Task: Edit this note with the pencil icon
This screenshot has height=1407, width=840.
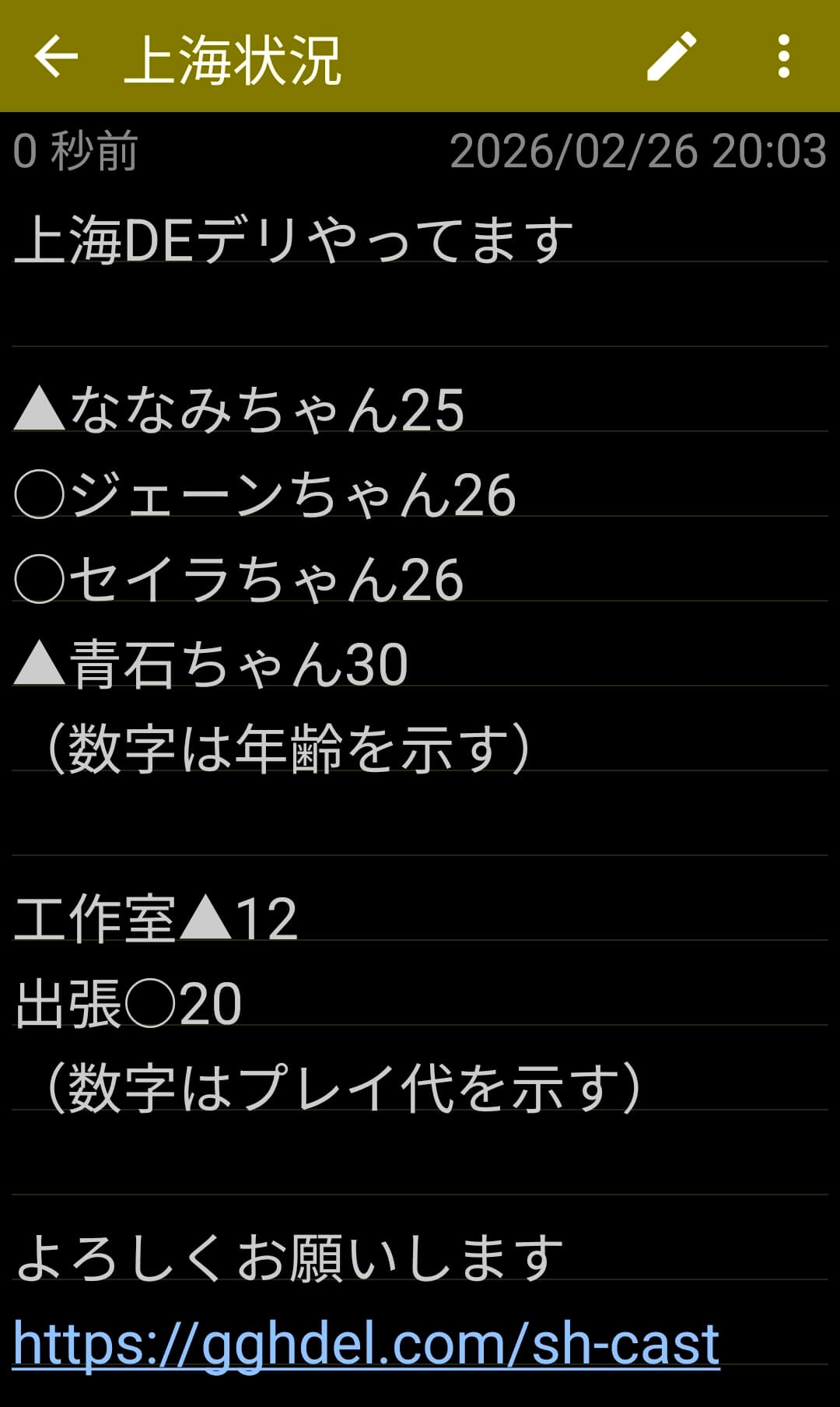Action: pyautogui.click(x=671, y=57)
